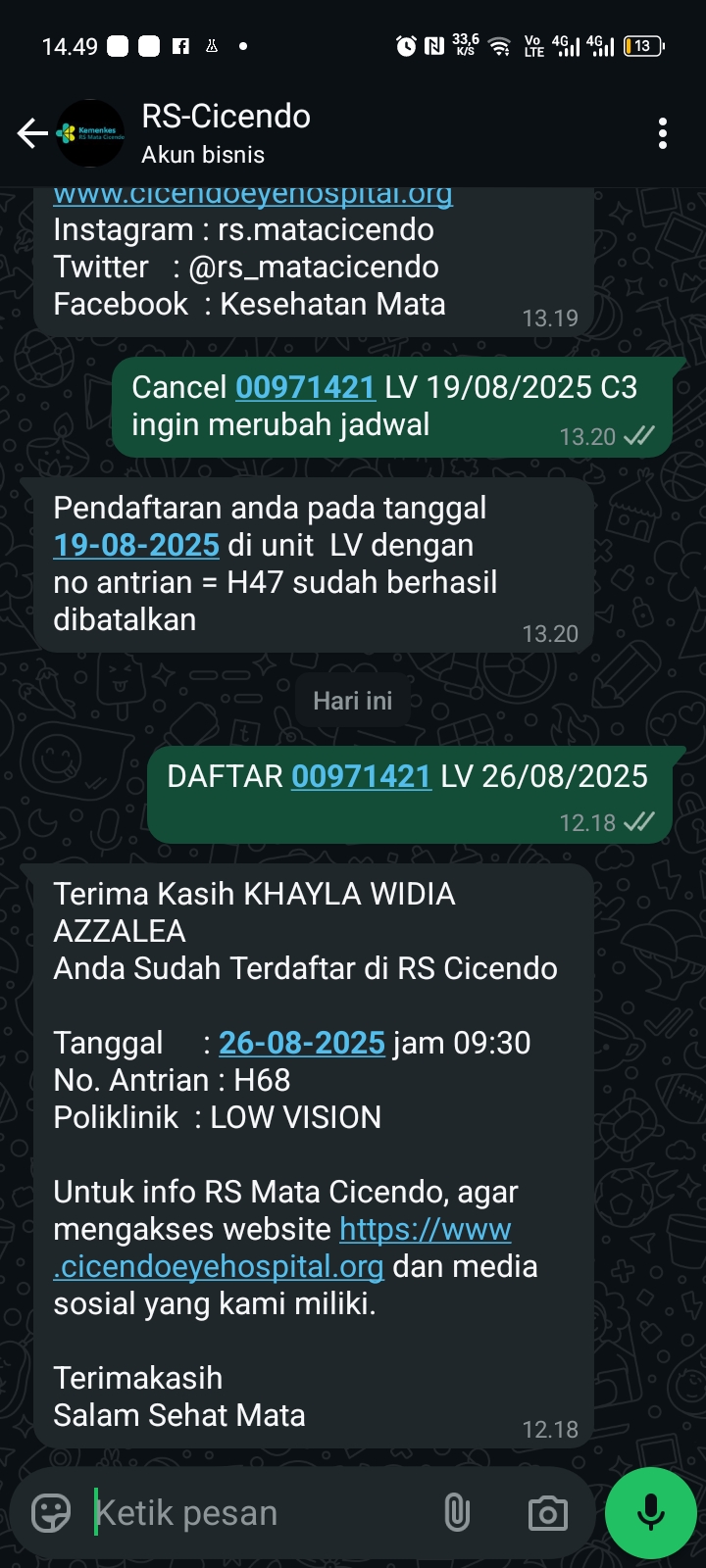Tap number 00971421 in the DAFTAR message
The image size is (706, 1568).
(361, 777)
